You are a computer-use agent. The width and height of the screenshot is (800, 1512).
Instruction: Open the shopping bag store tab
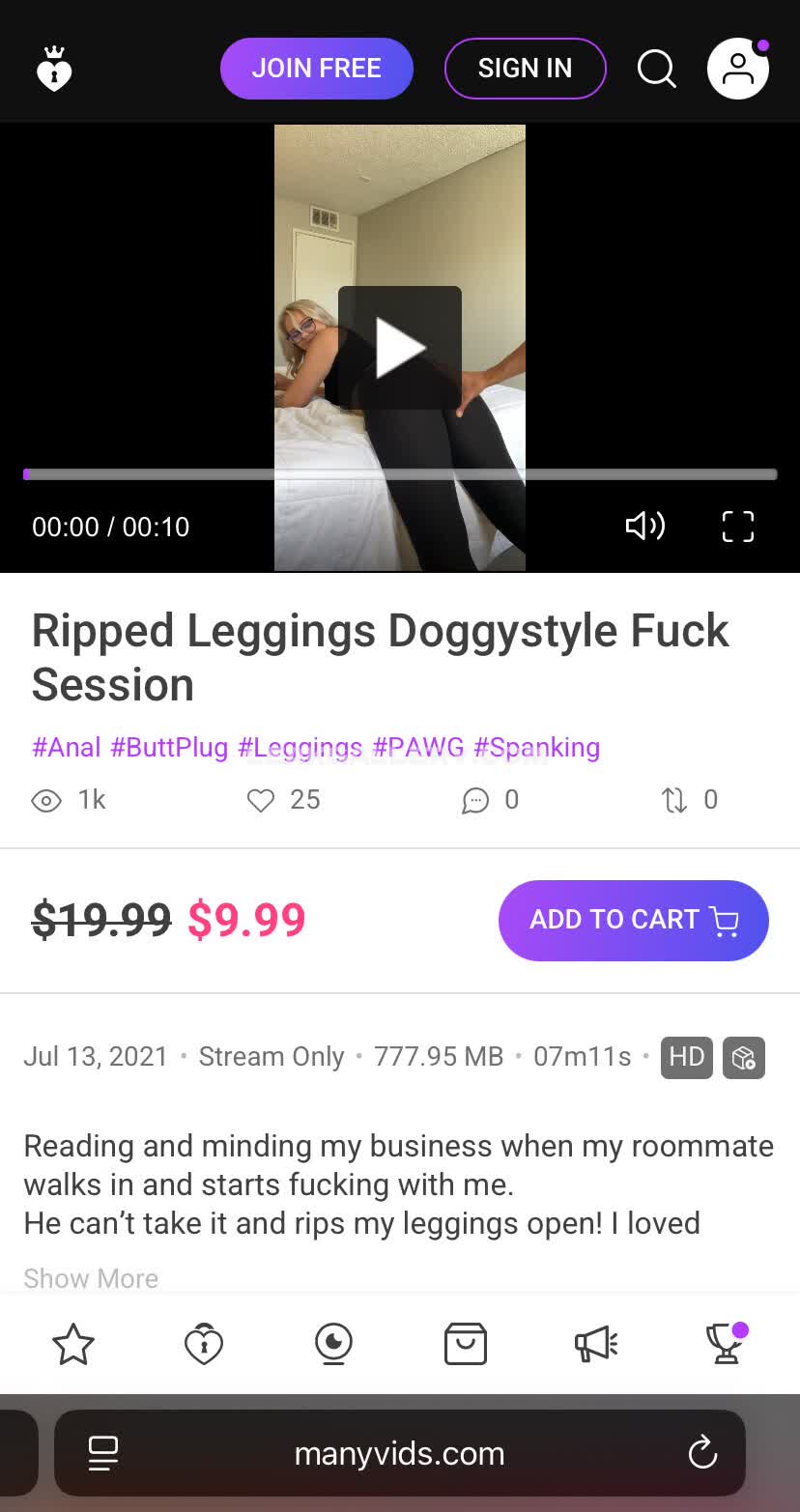coord(465,1344)
